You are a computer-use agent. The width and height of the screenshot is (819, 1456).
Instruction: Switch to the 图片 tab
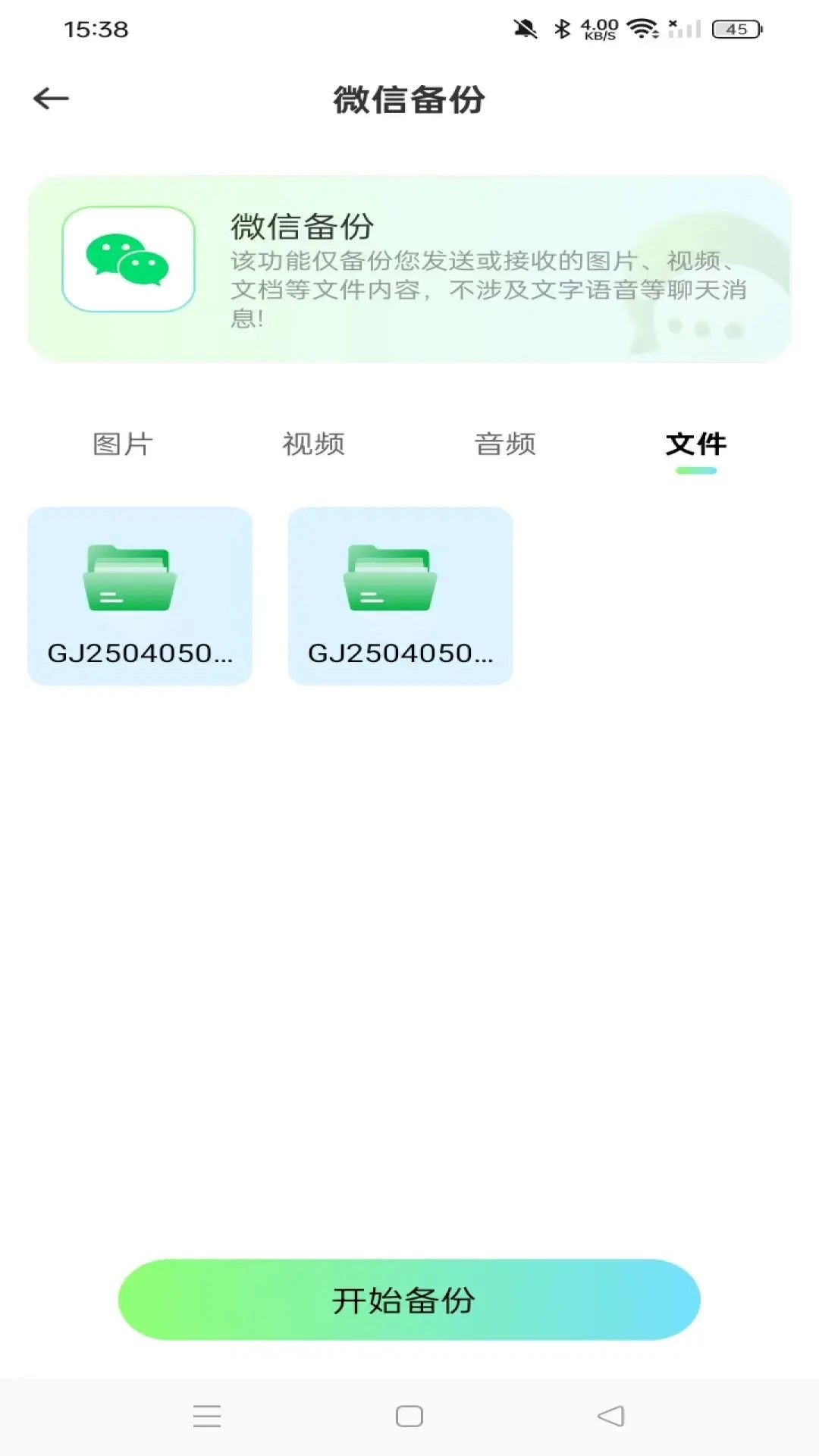tap(123, 444)
